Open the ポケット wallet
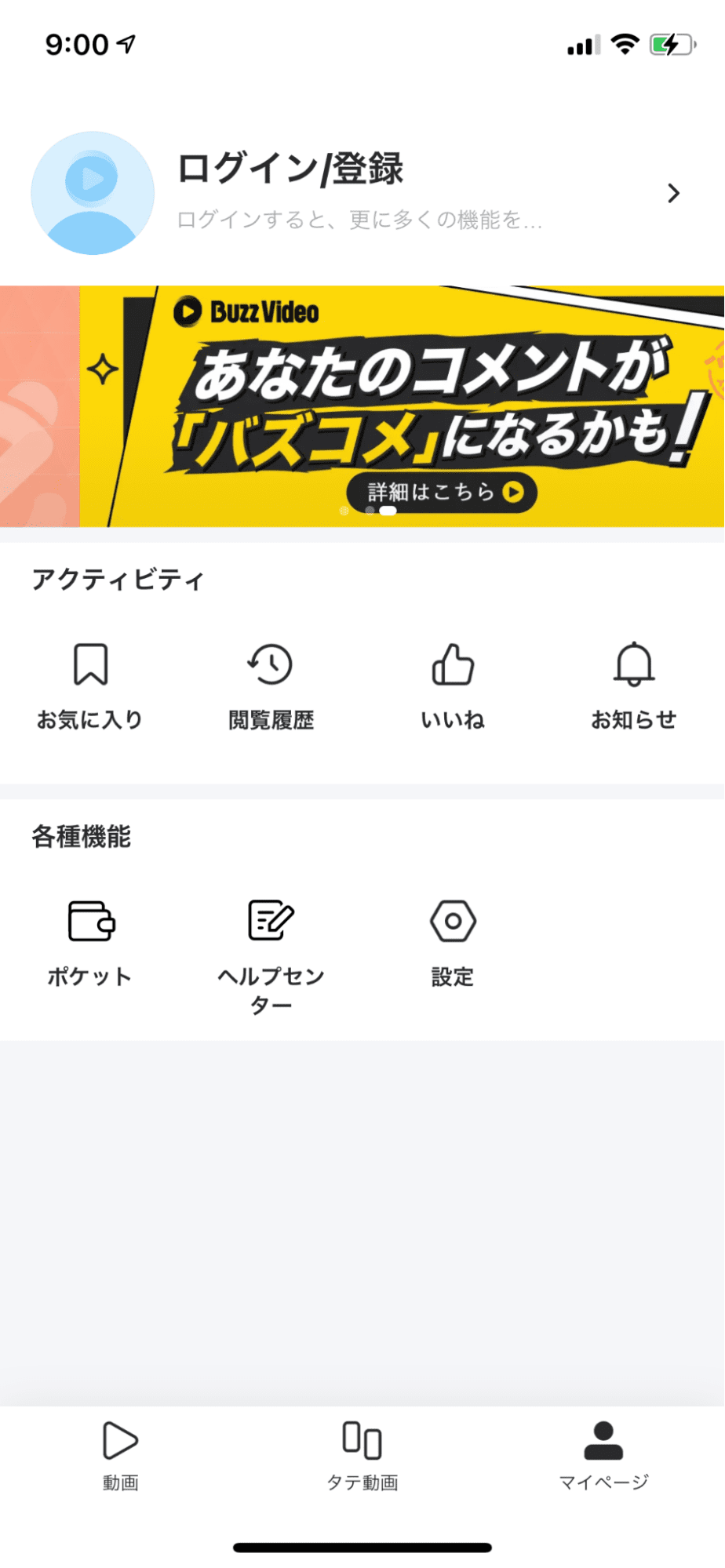725x1568 pixels. click(90, 940)
